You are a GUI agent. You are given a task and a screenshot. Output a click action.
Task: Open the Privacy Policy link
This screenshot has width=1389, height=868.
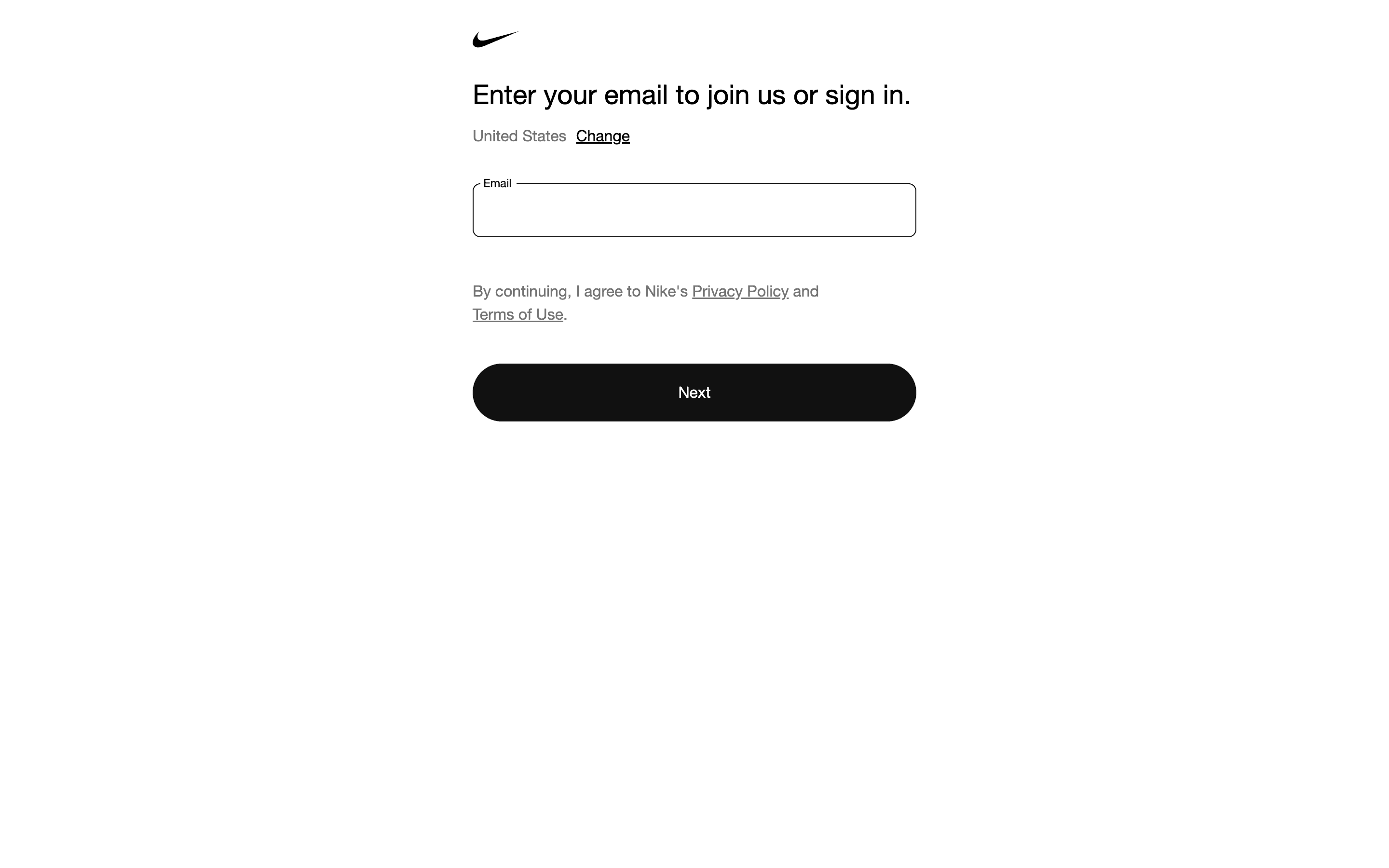(739, 291)
